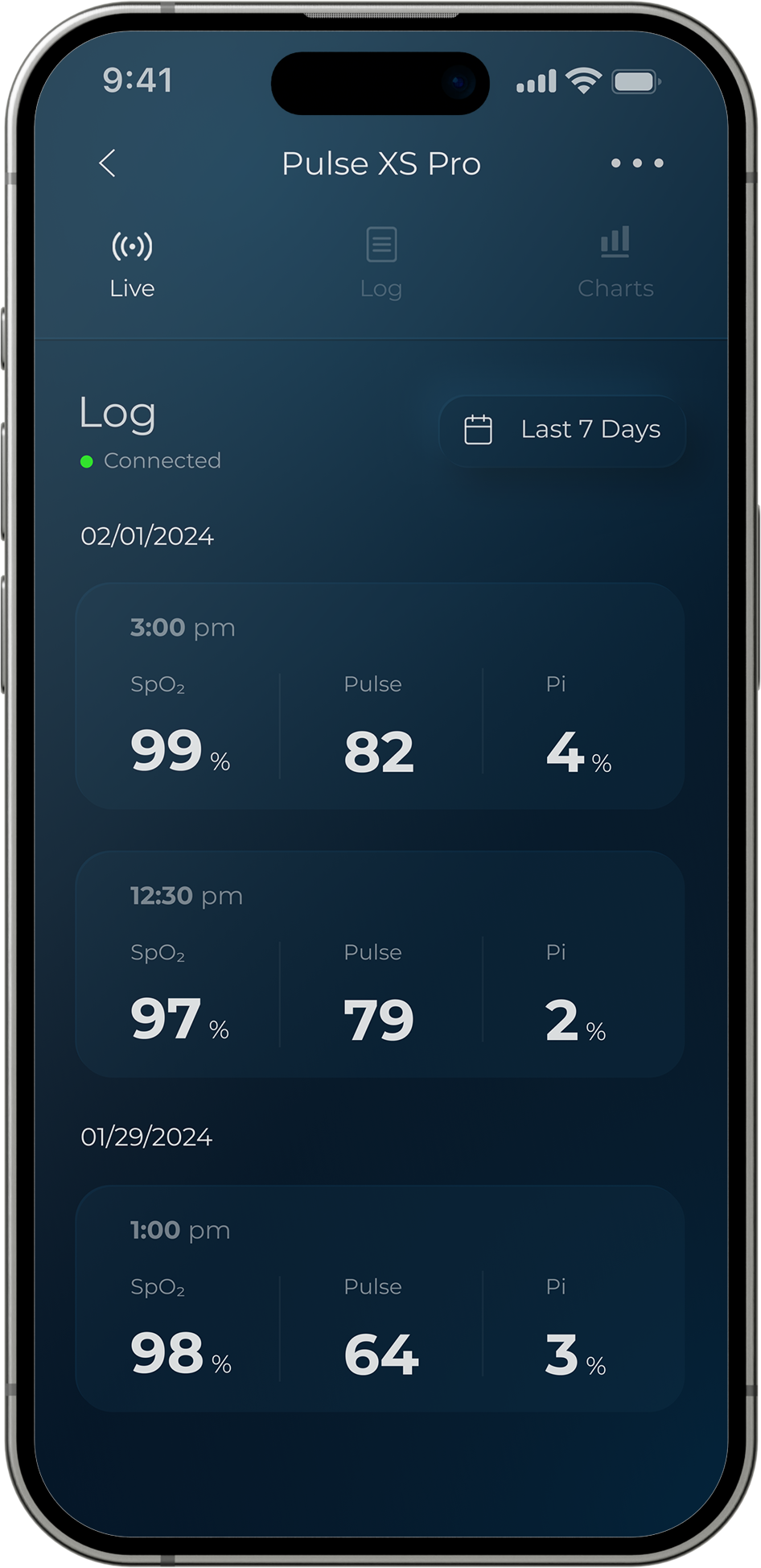The width and height of the screenshot is (761, 1568).
Task: Open the 1:00 pm log entry
Action: pyautogui.click(x=380, y=1298)
